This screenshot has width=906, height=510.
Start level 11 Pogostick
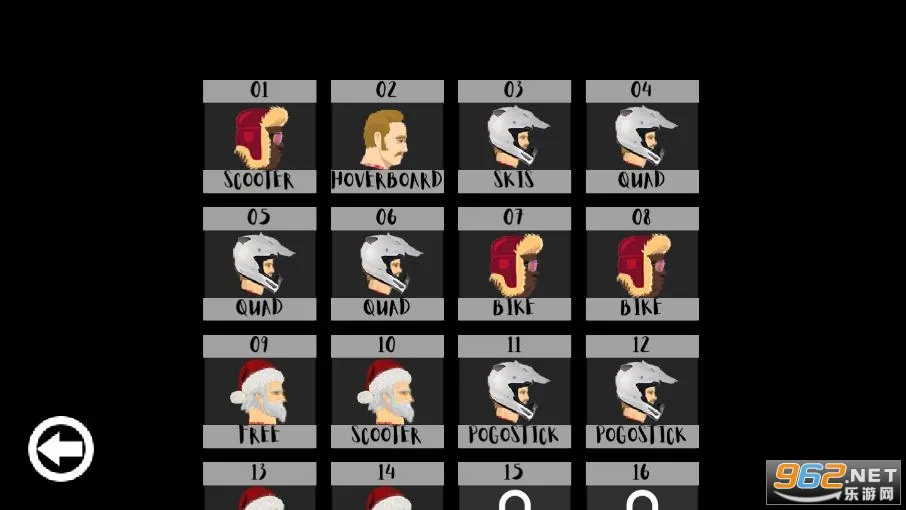[514, 392]
